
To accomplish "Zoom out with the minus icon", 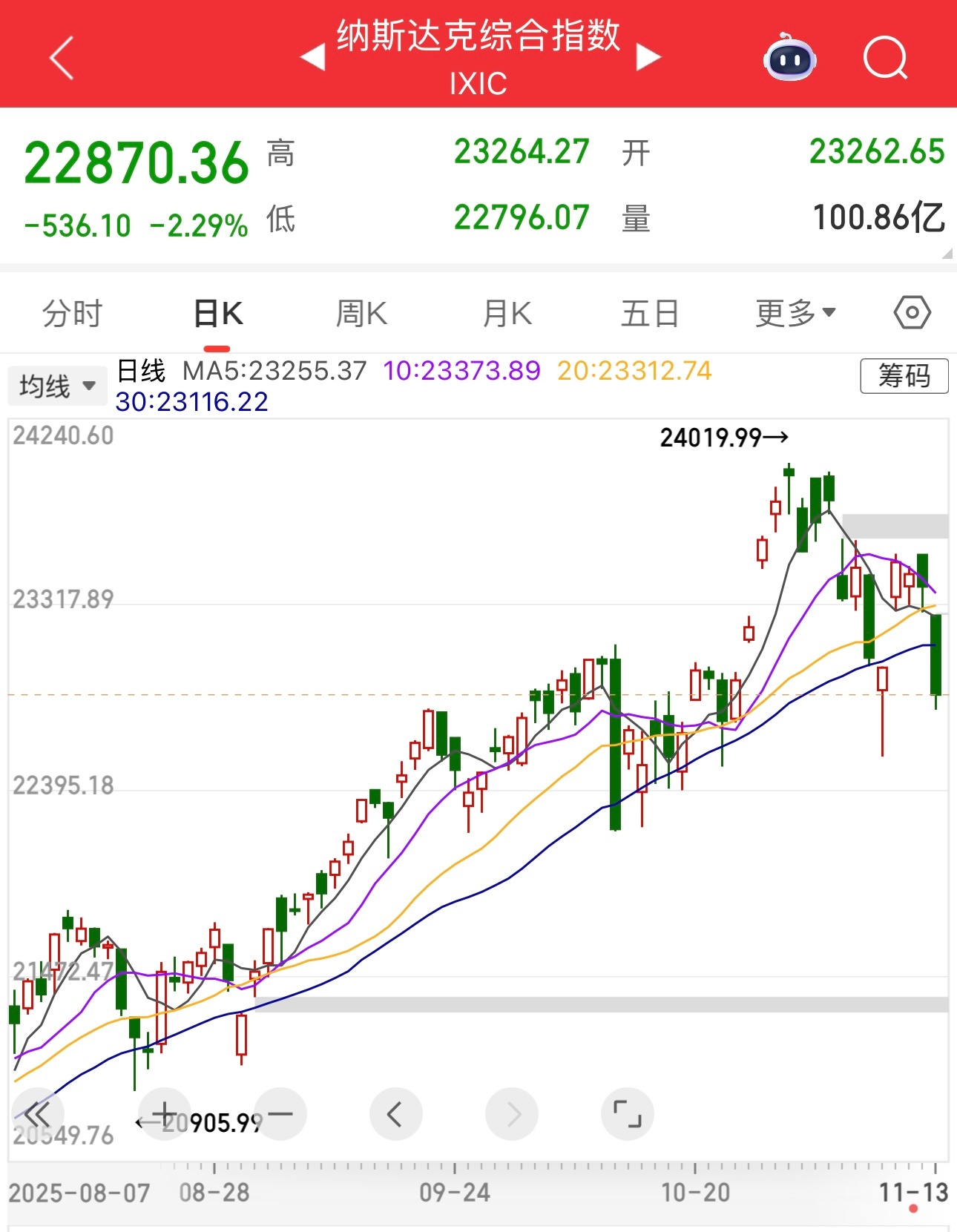I will pos(280,1113).
